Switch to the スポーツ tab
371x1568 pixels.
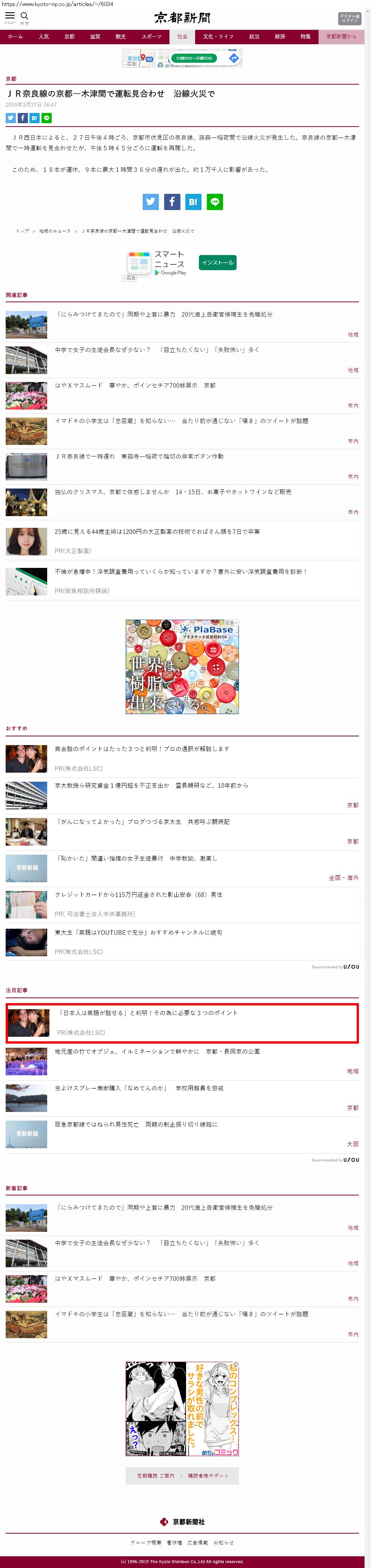coord(151,37)
